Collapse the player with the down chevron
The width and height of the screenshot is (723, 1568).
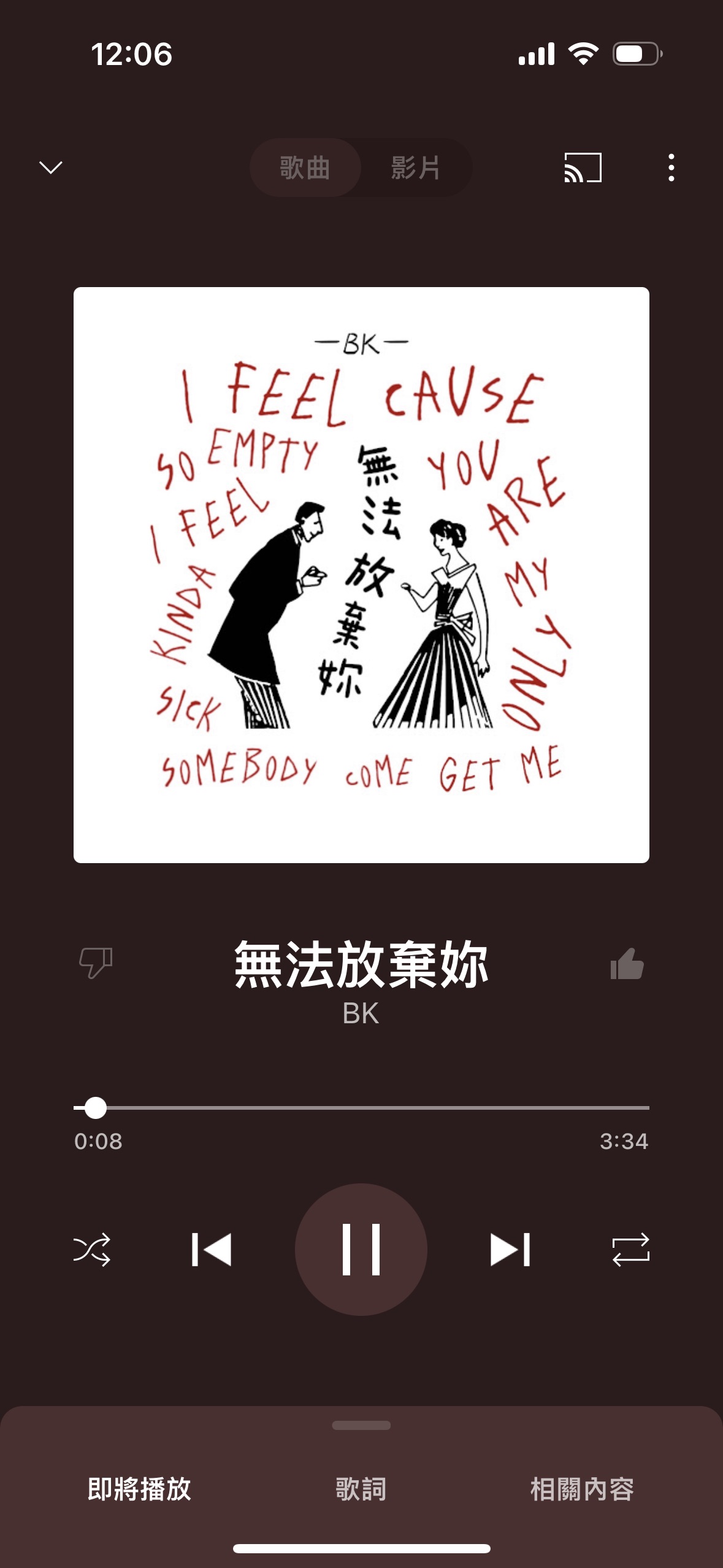(x=51, y=167)
